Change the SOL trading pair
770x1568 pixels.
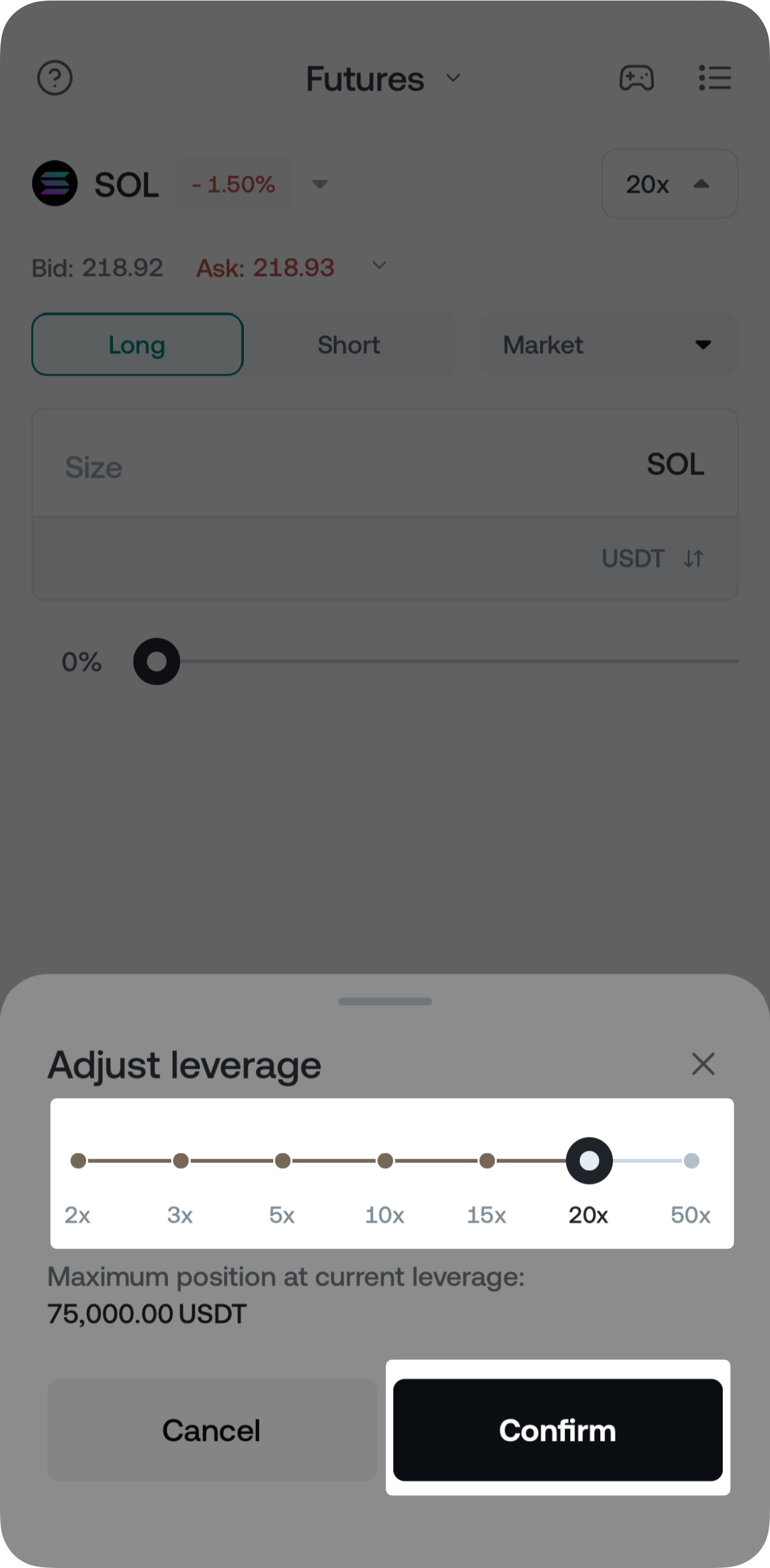(x=319, y=185)
